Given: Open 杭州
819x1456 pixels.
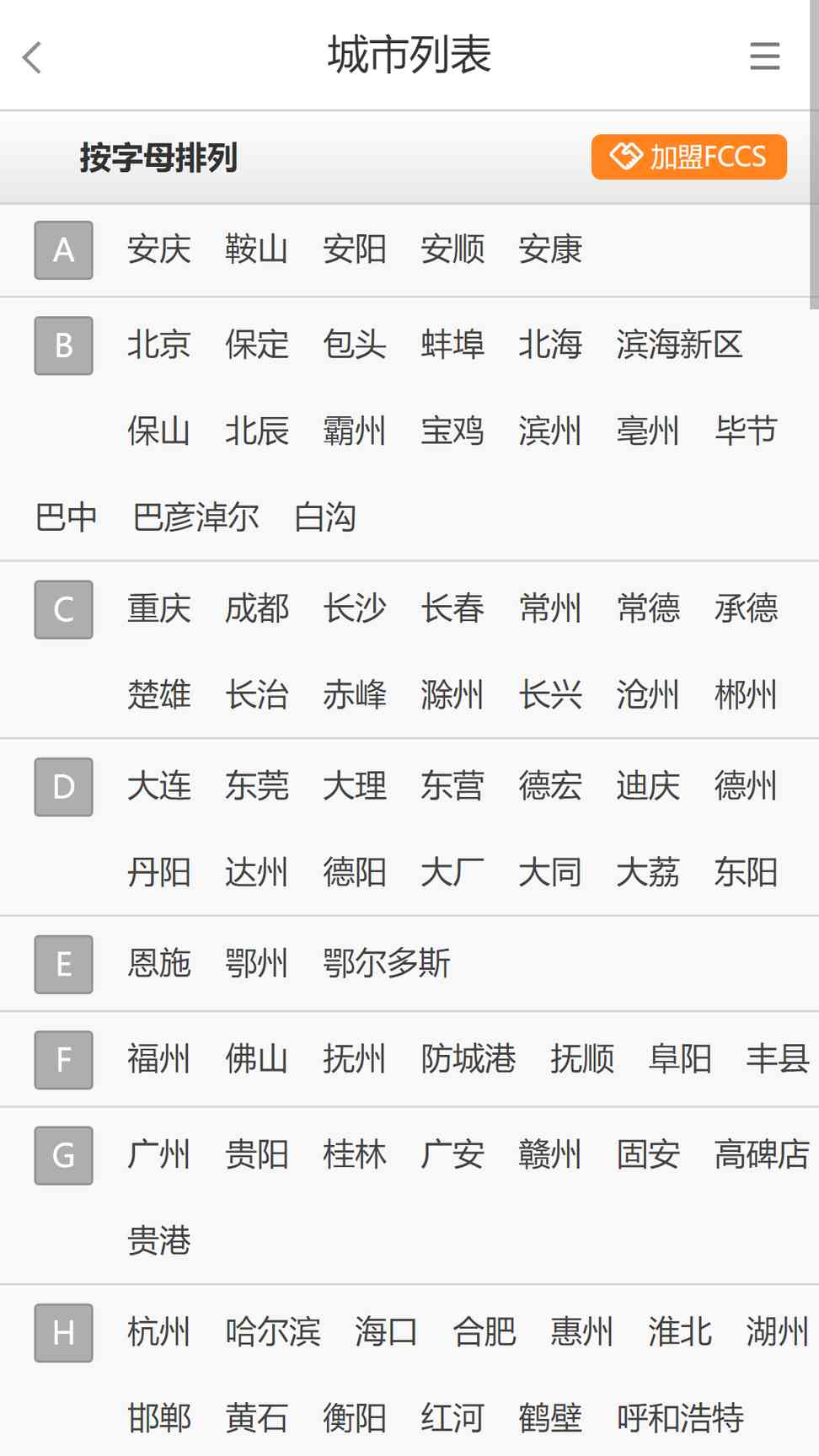Looking at the screenshot, I should 159,1332.
